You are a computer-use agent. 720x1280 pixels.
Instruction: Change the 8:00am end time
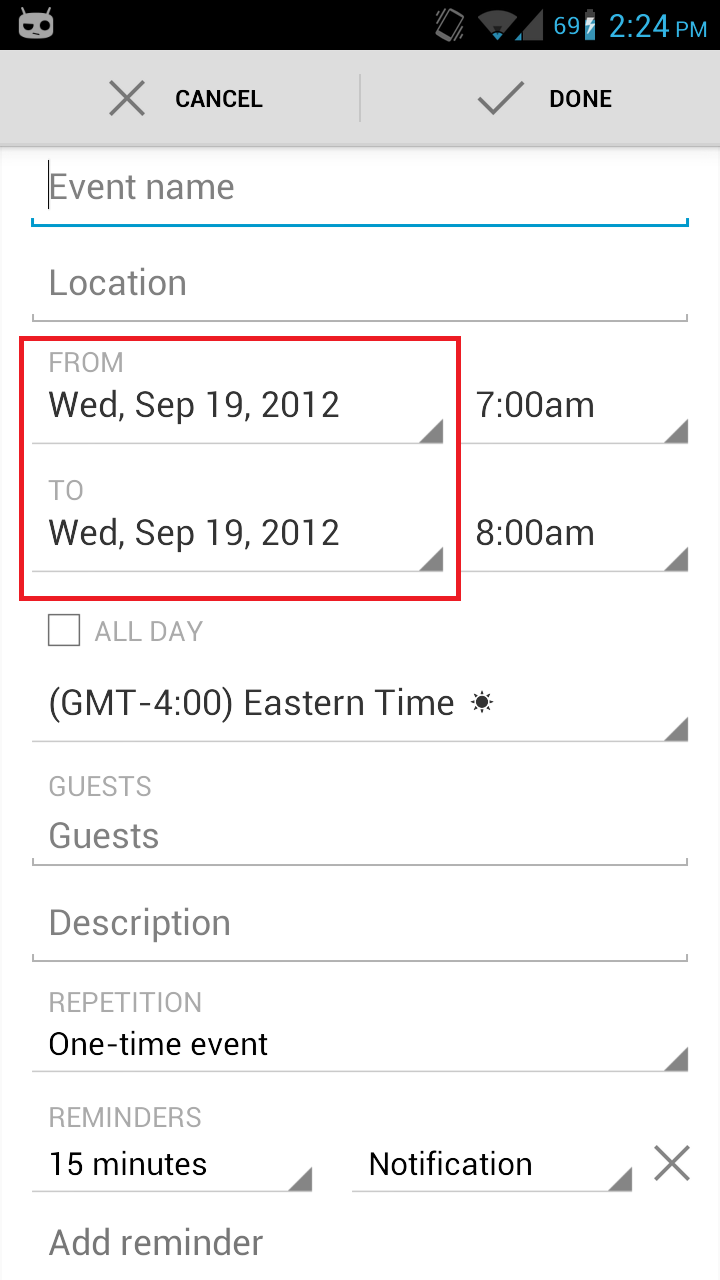(575, 534)
